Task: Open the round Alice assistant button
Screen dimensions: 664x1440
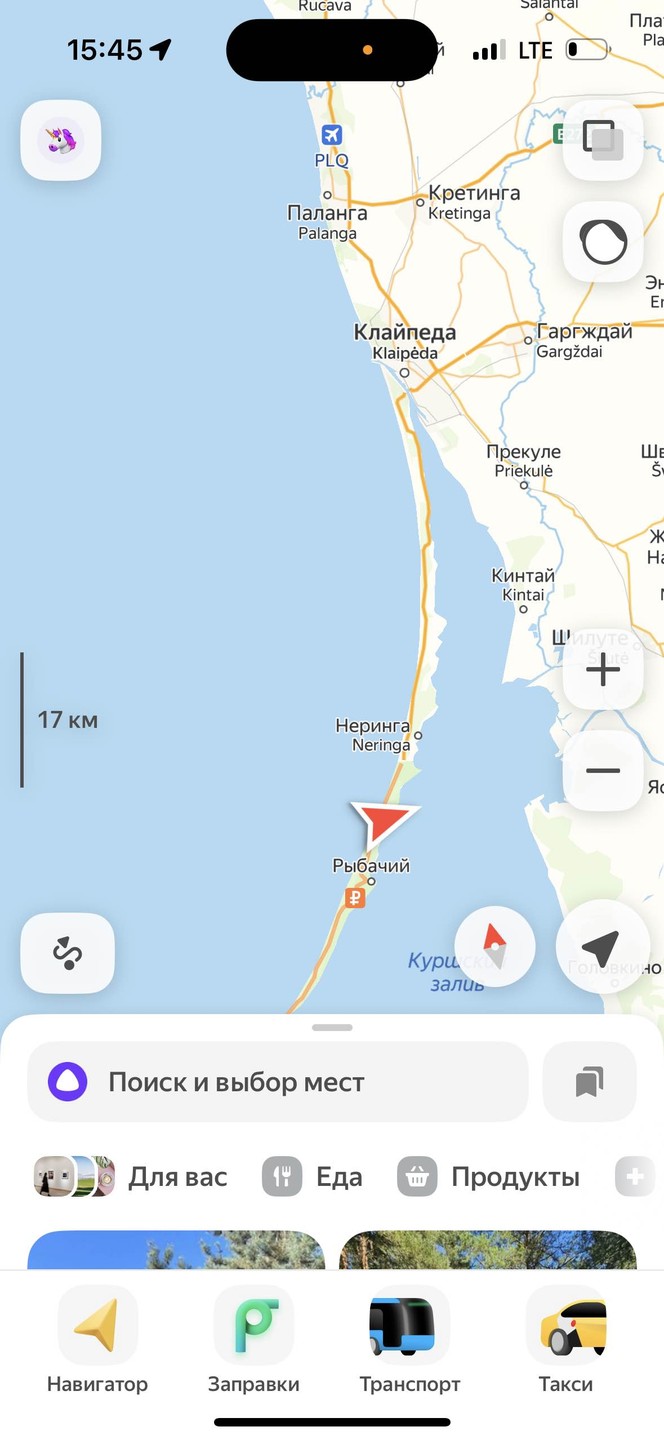Action: point(603,242)
